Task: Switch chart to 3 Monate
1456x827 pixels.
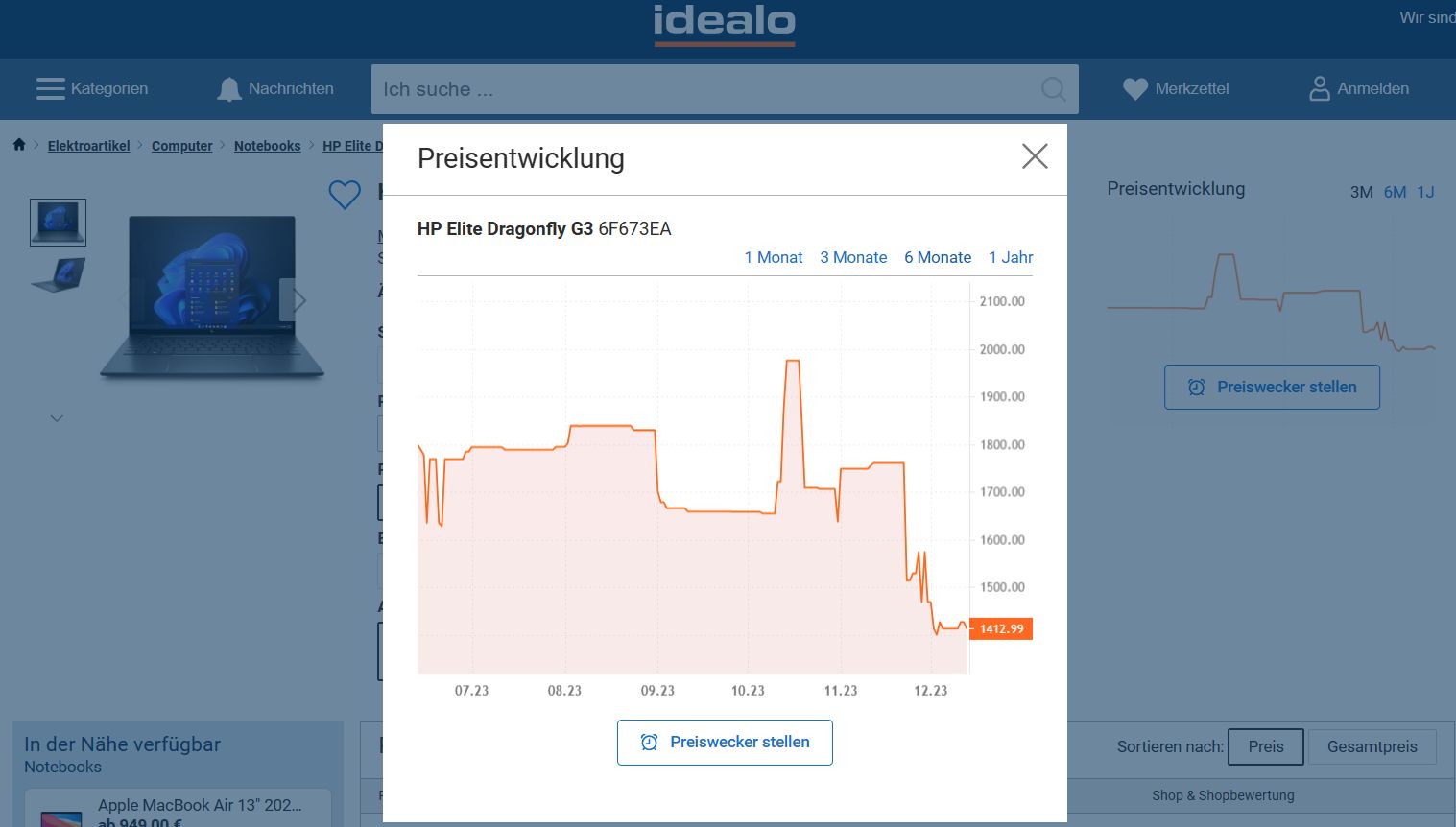Action: (x=852, y=257)
